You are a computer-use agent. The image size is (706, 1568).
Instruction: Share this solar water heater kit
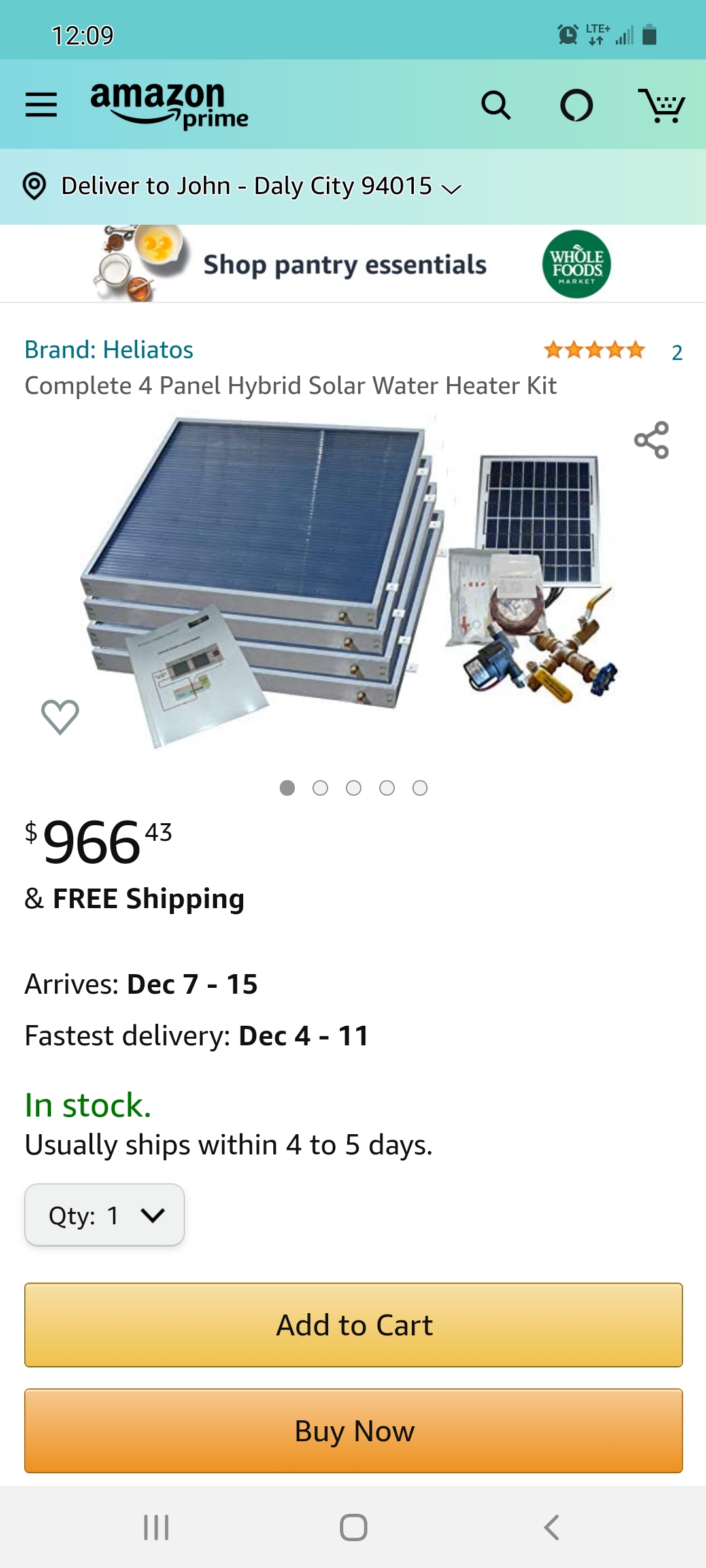(x=651, y=440)
